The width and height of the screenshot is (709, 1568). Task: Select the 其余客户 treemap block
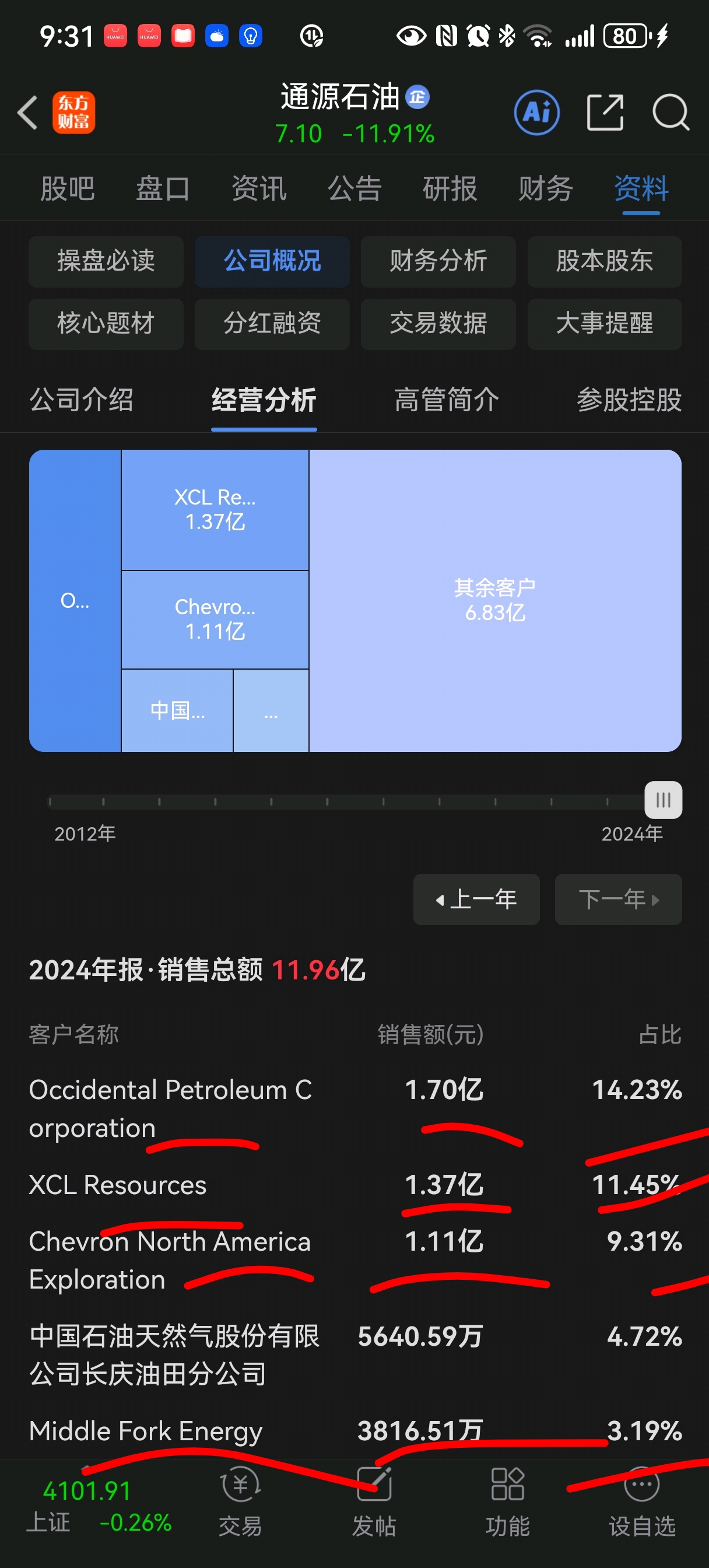point(496,600)
